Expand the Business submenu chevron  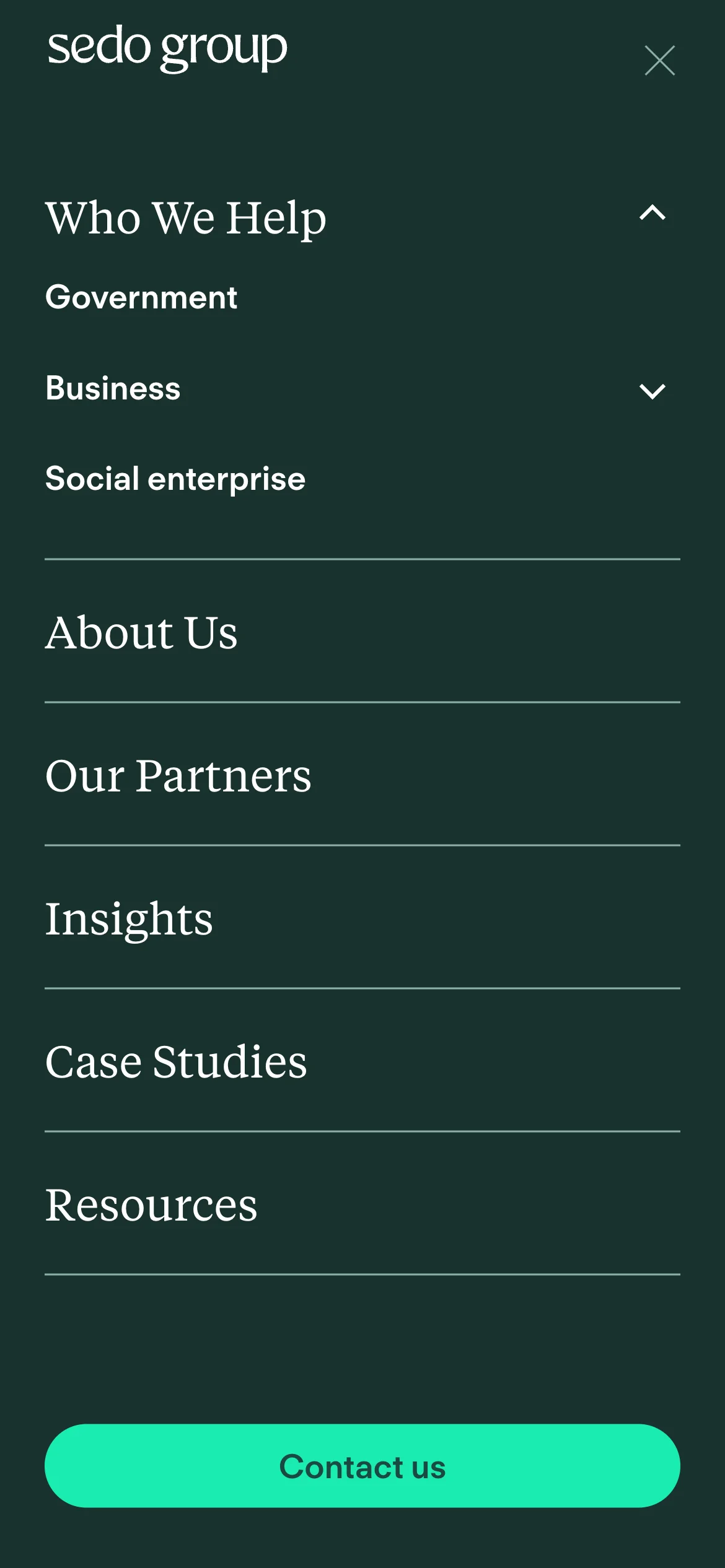tap(652, 391)
